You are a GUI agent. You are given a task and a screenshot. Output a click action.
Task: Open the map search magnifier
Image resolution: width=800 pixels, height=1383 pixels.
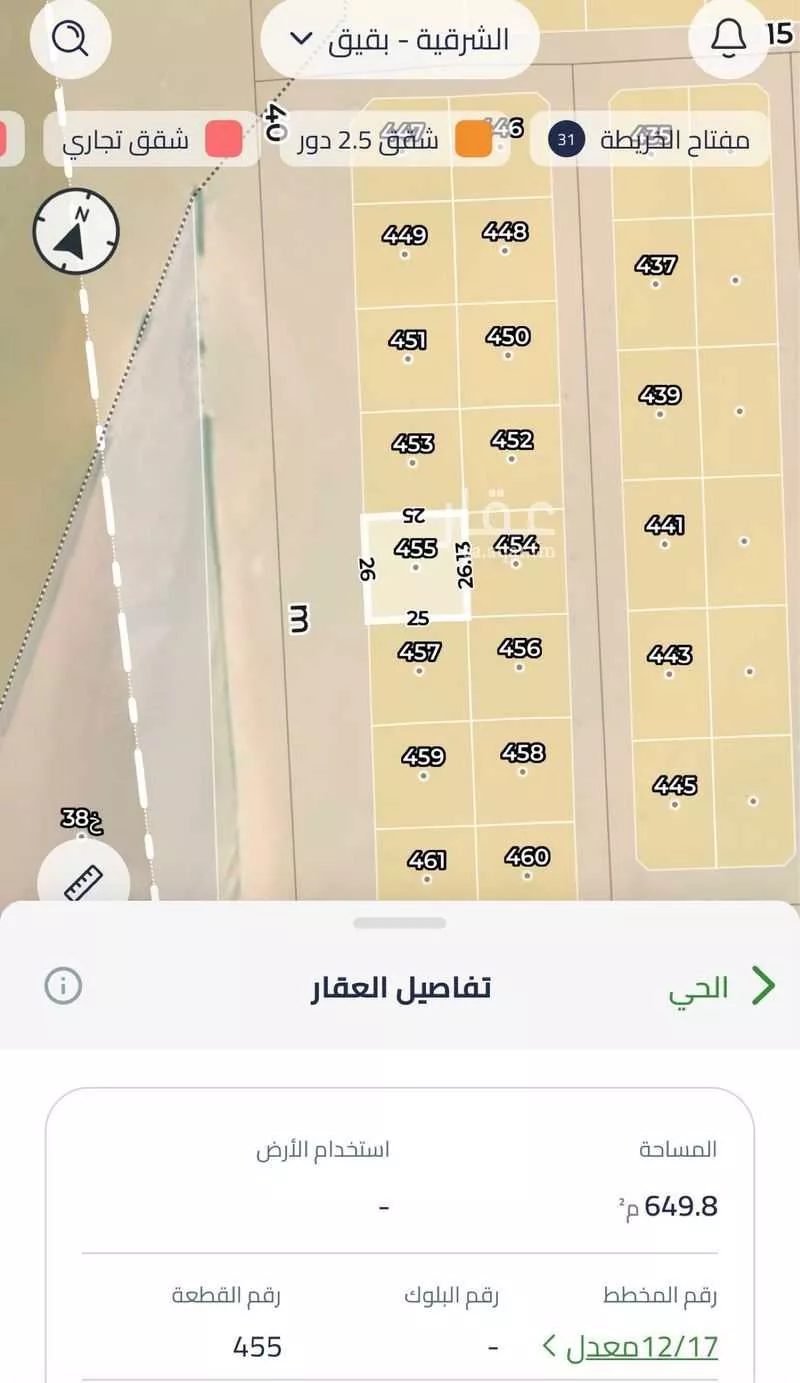pos(69,38)
